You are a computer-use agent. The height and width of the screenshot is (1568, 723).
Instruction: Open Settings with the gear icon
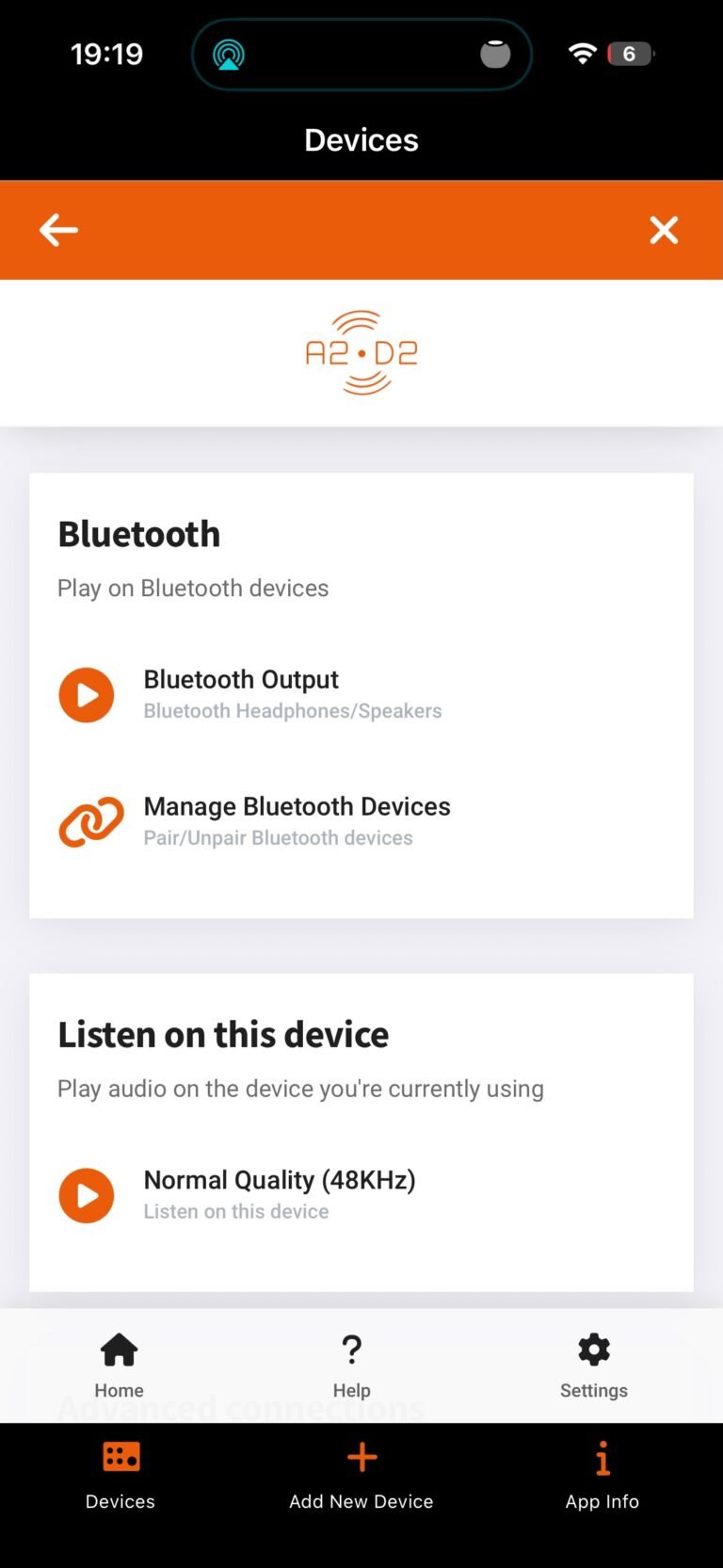tap(593, 1364)
